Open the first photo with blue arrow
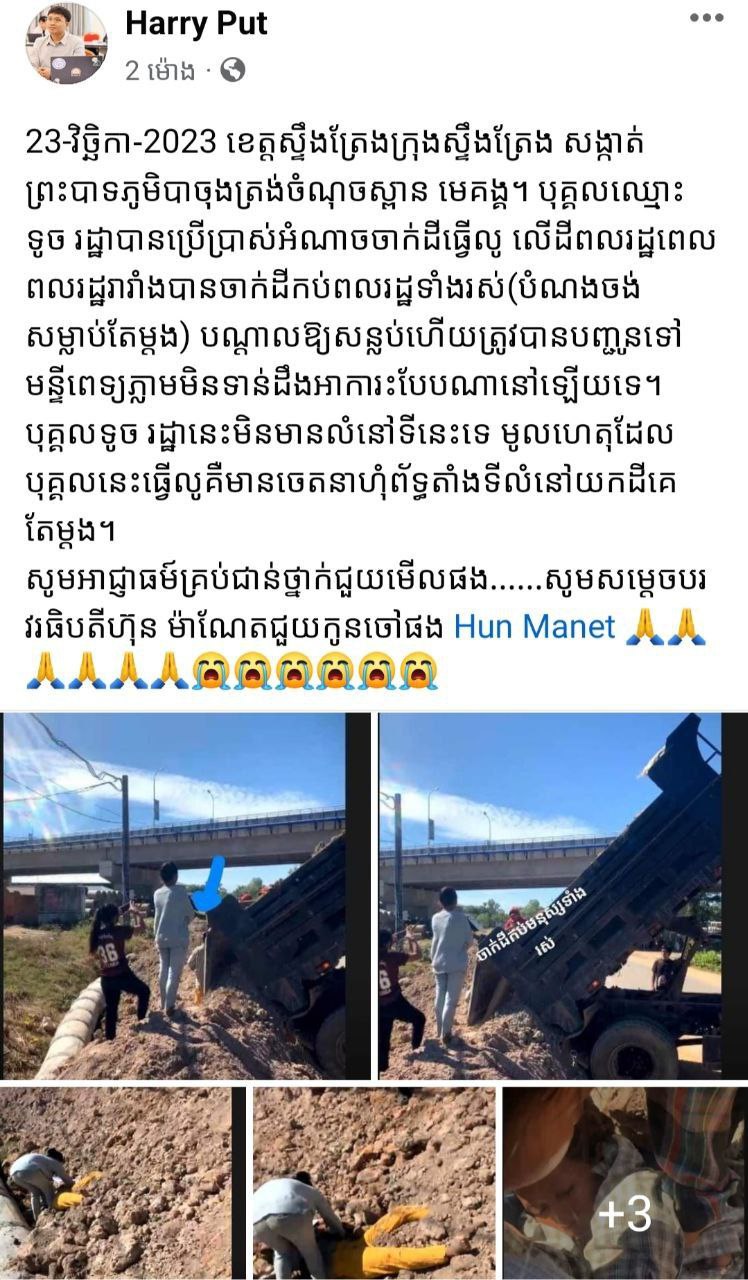The width and height of the screenshot is (748, 1280). point(186,895)
